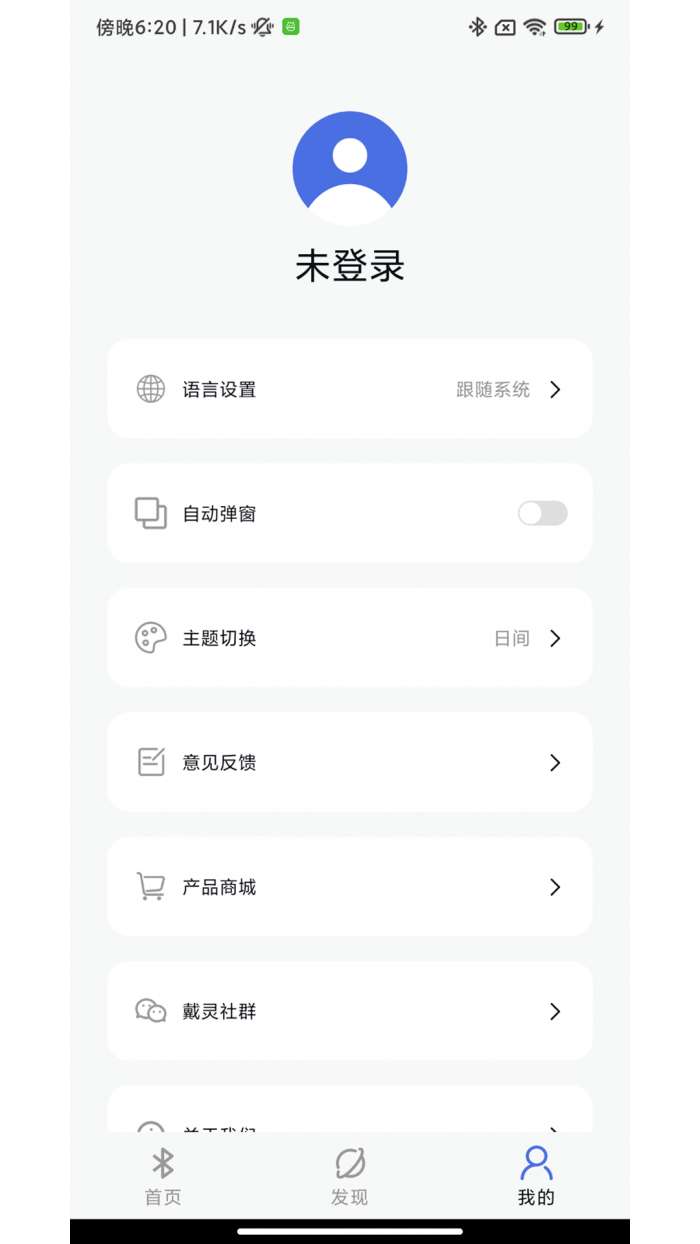Open 意见反馈 feedback page

coord(349,763)
